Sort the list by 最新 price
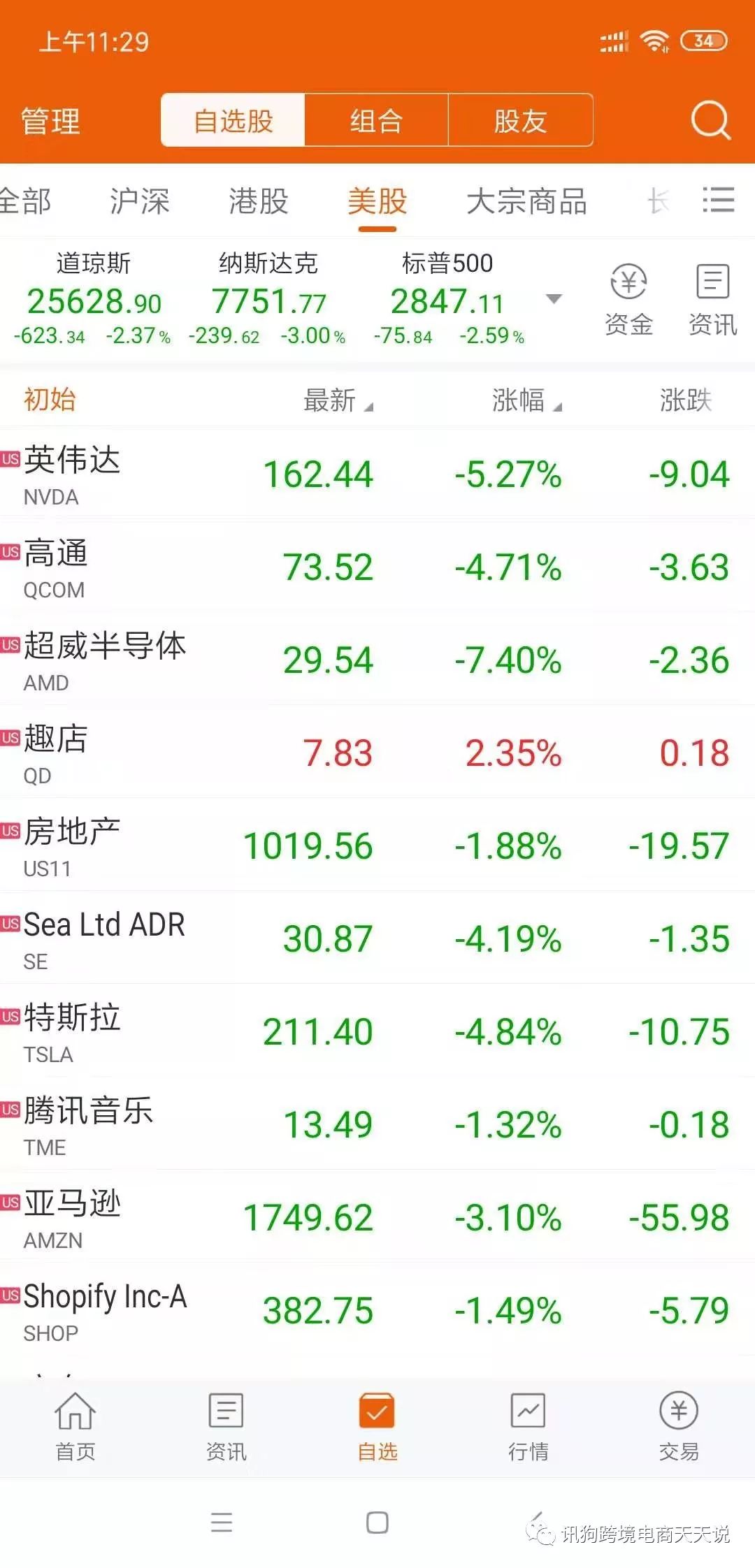755x1568 pixels. click(337, 400)
